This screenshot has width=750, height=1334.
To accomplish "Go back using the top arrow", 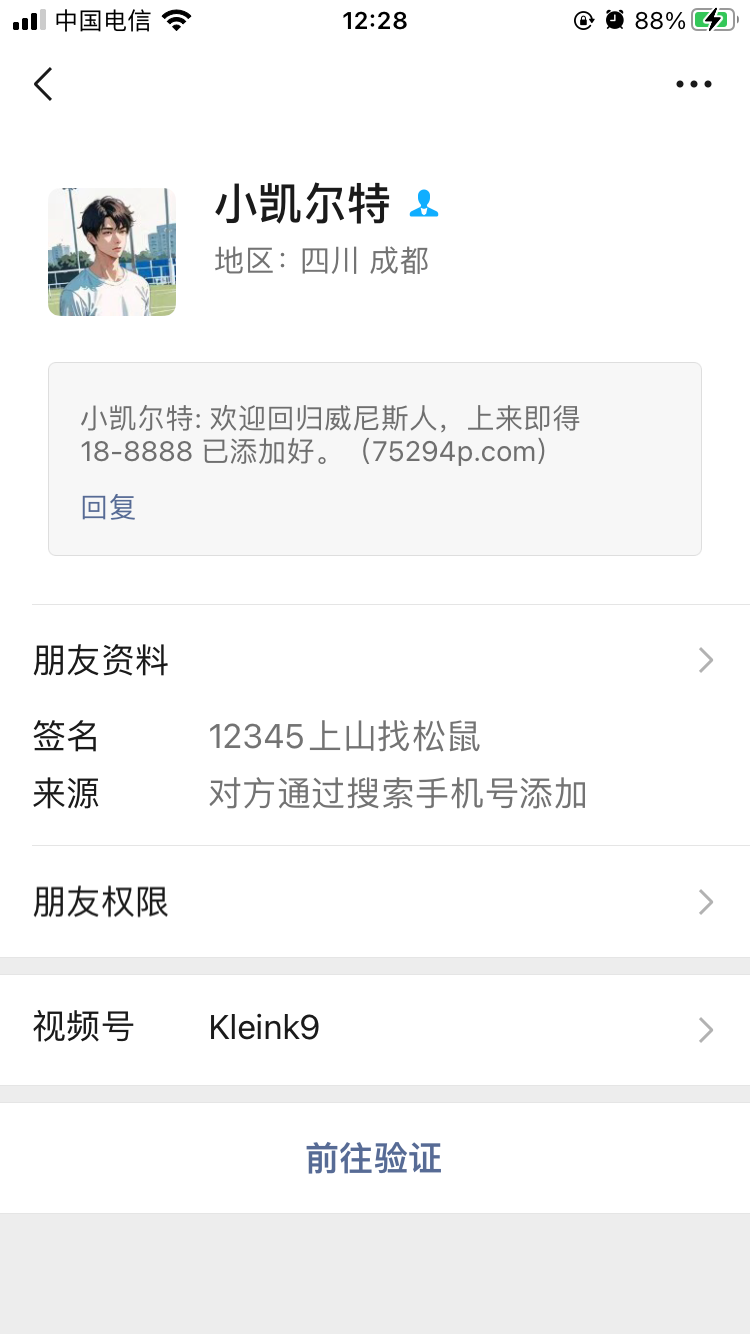I will point(43,84).
